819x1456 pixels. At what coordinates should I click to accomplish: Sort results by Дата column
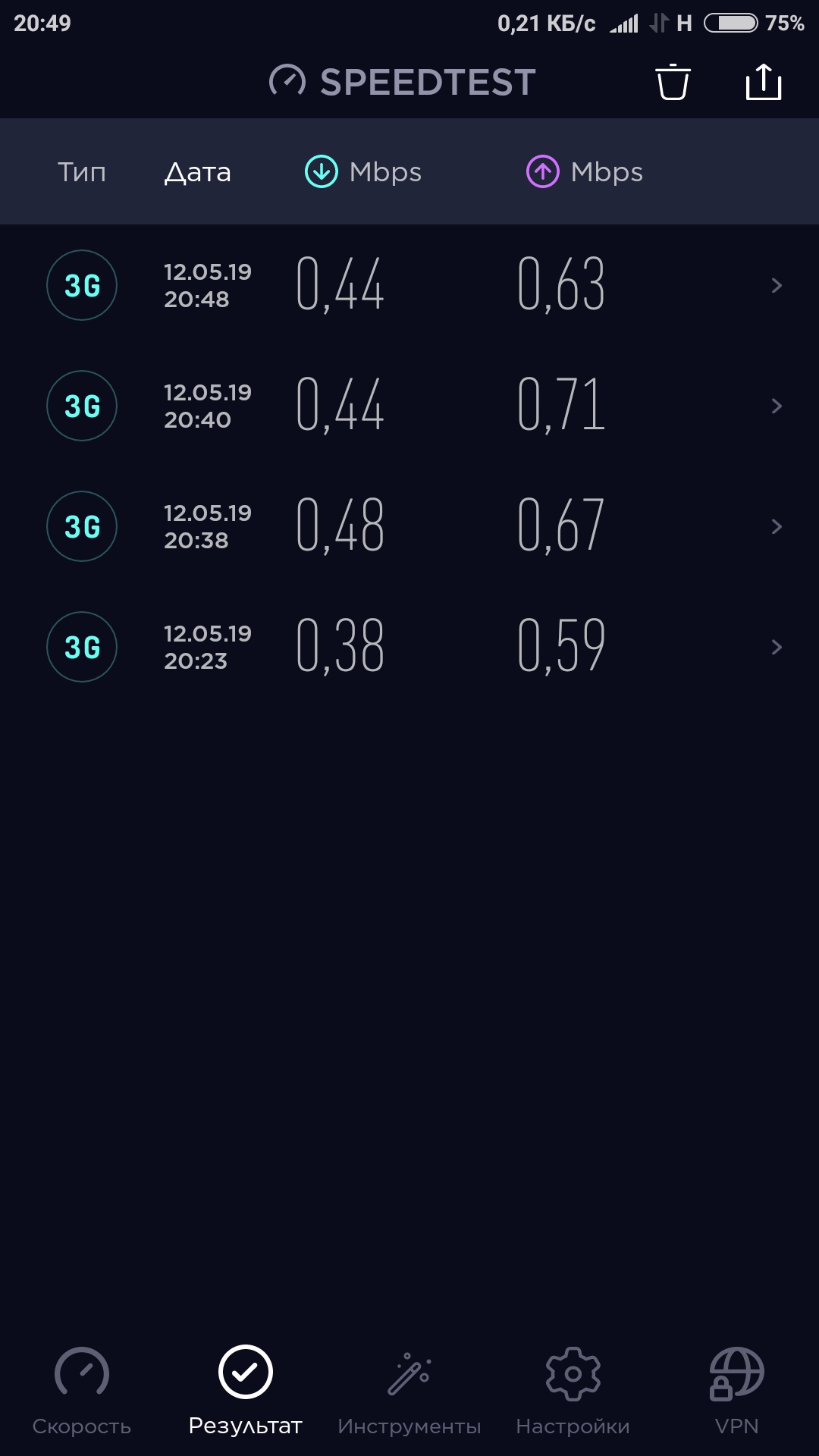(x=198, y=172)
